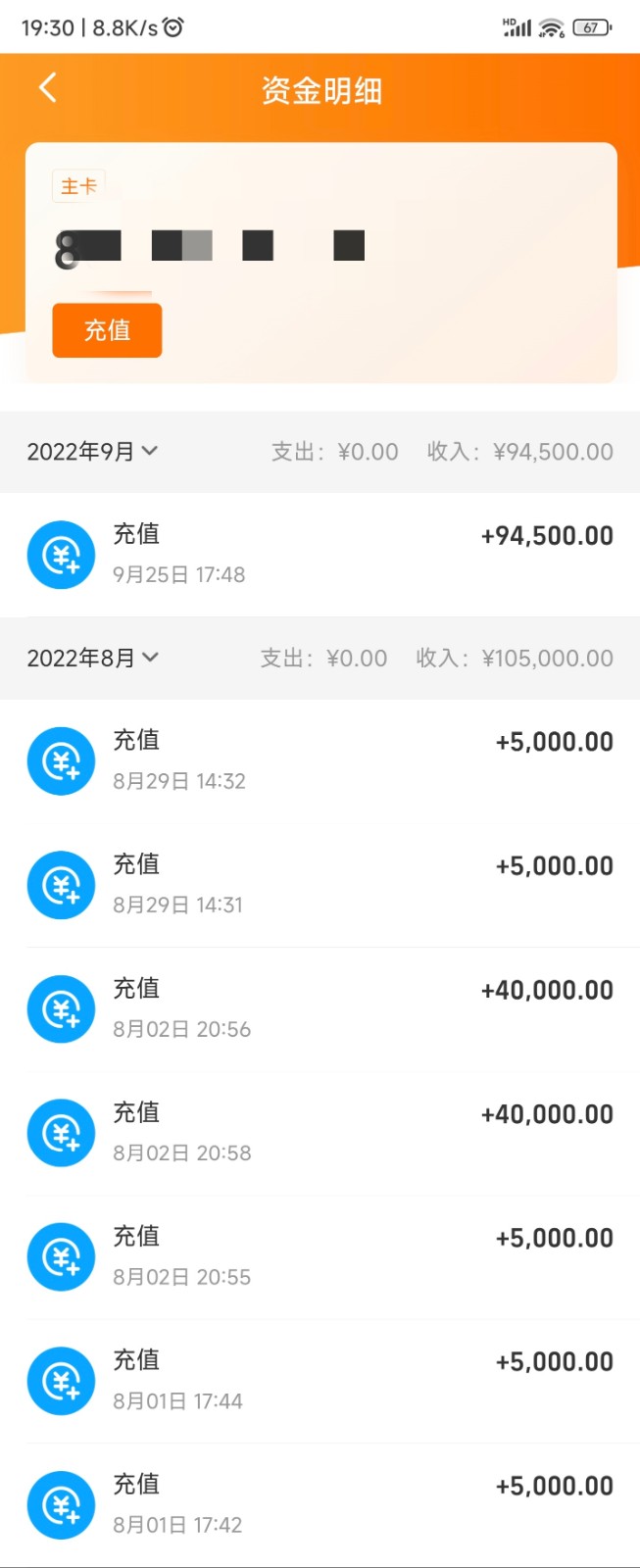640x1568 pixels.
Task: Open the +94,500.00 充值 record
Action: point(320,555)
